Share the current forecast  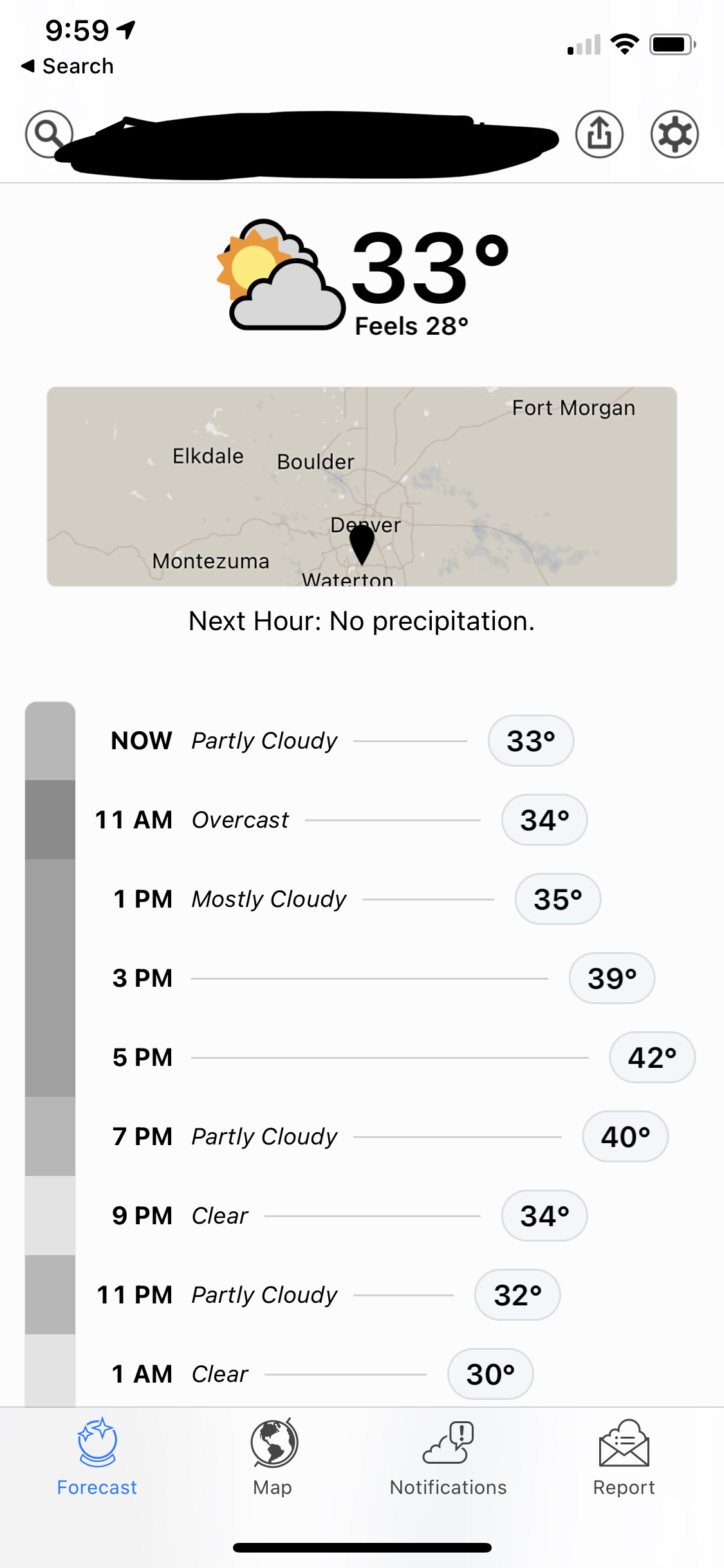pyautogui.click(x=599, y=134)
